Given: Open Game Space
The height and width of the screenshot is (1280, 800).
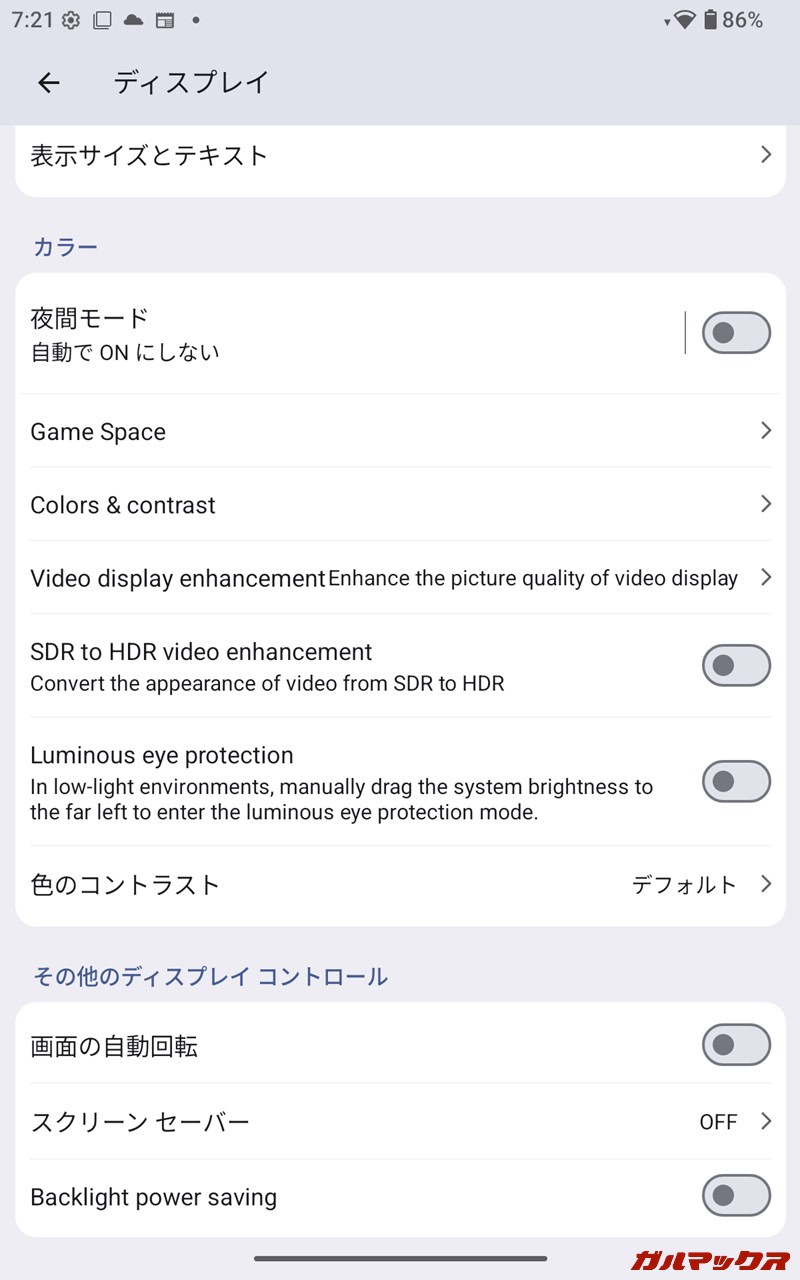Looking at the screenshot, I should pyautogui.click(x=400, y=431).
